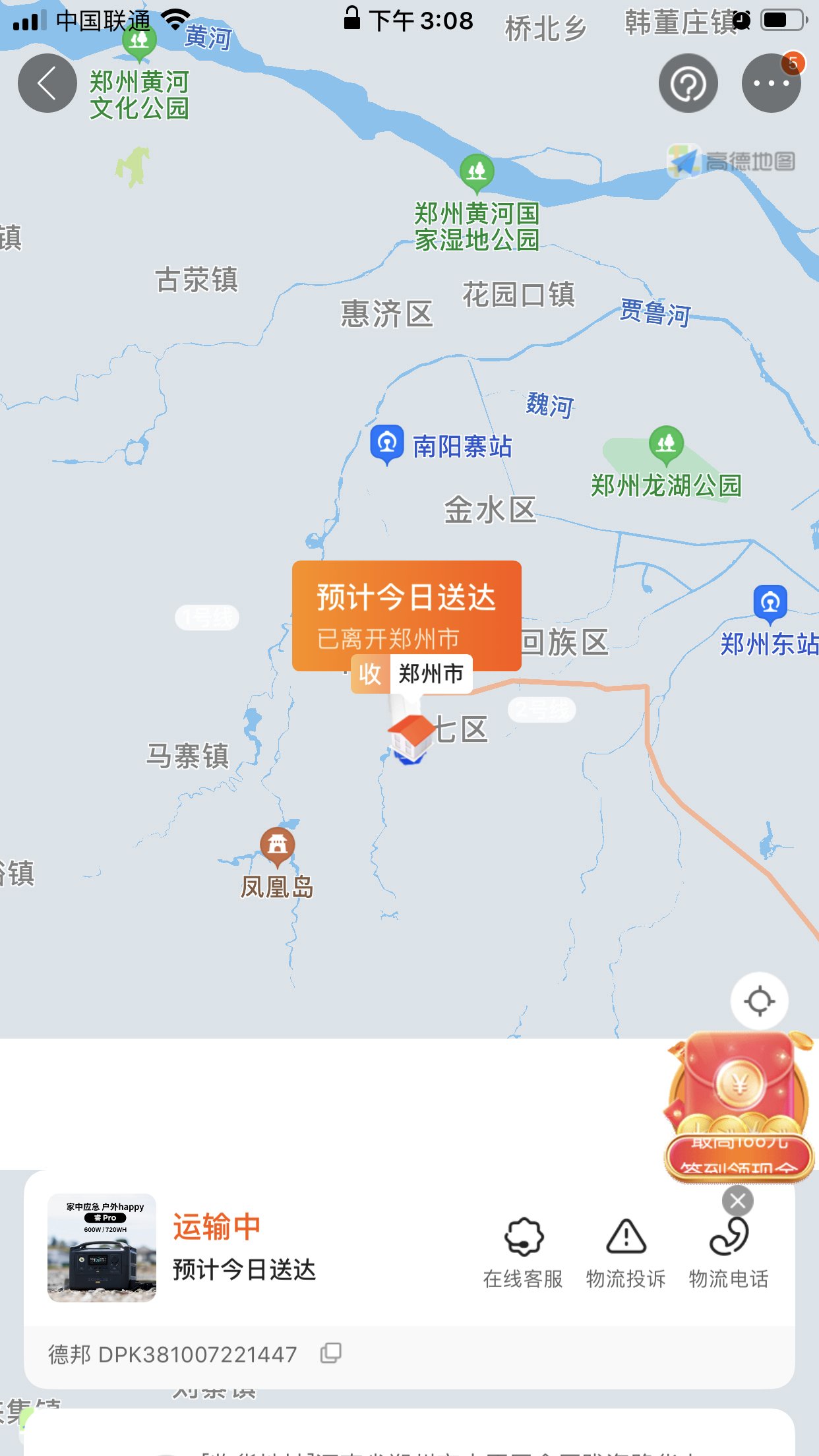
Task: Open the help question mark icon
Action: pos(688,84)
